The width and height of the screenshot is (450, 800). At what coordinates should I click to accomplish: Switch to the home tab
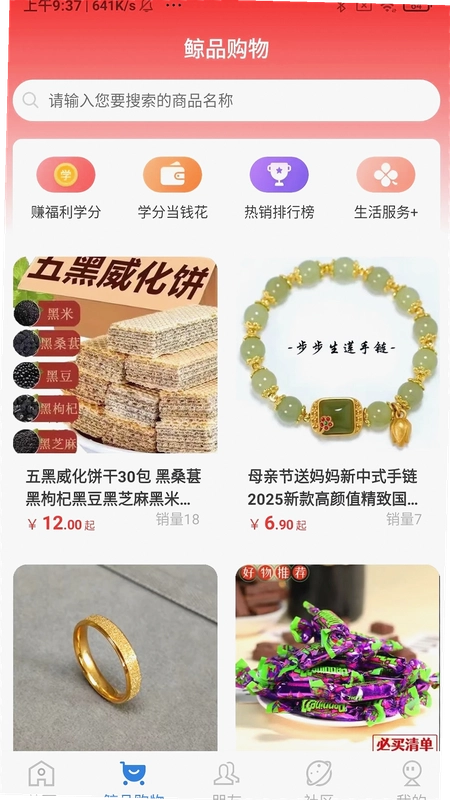(x=41, y=778)
